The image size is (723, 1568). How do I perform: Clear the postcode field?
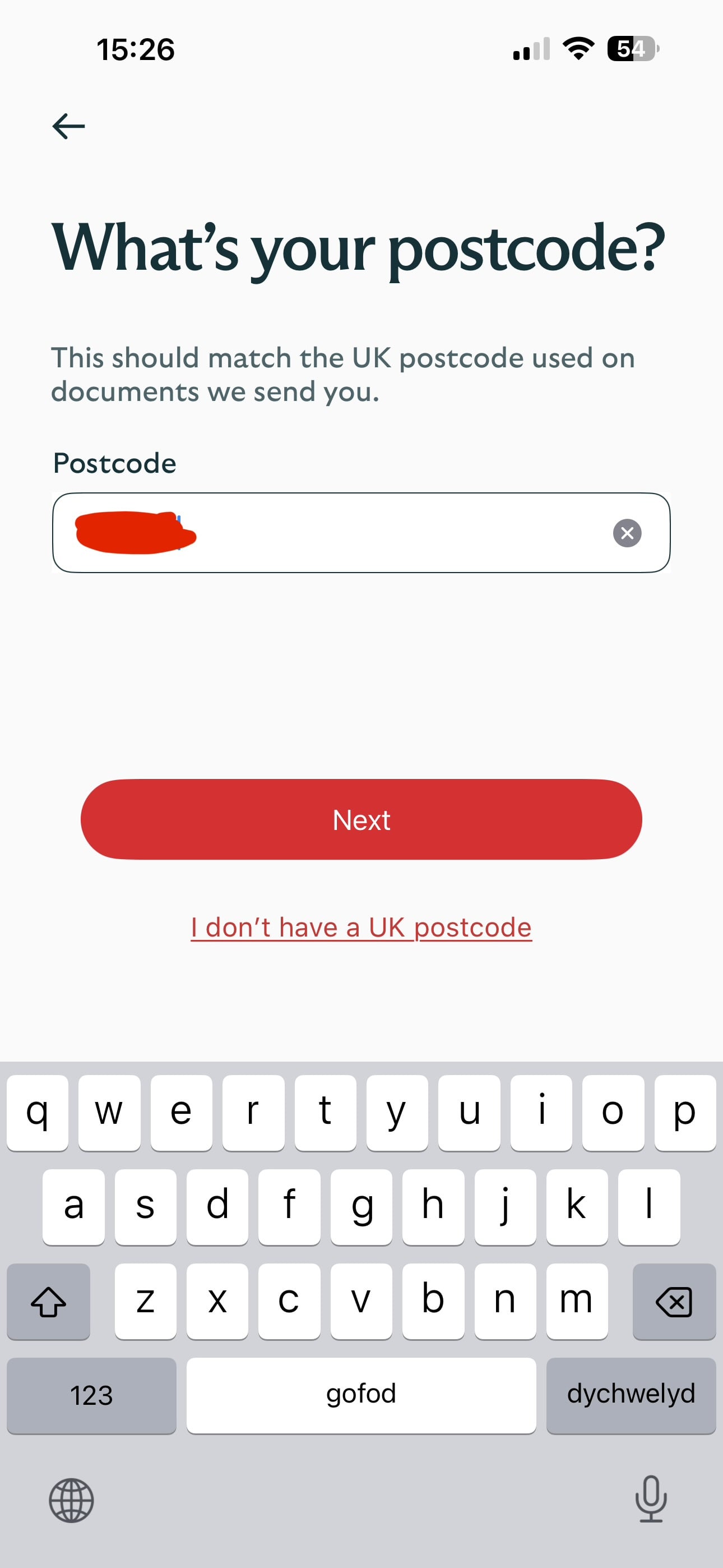click(627, 533)
